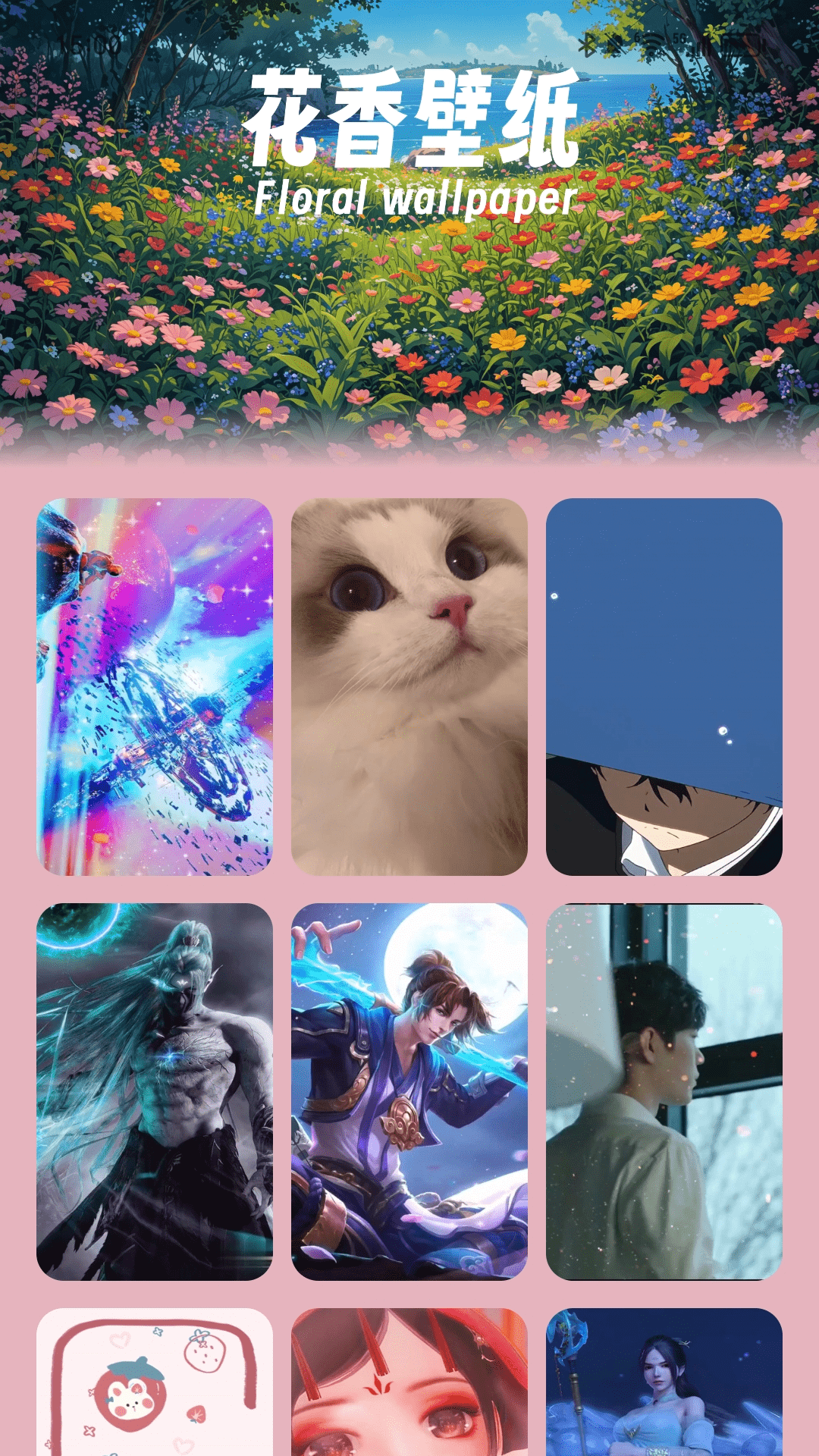View the long-haired dark warrior wallpaper

[x=155, y=1091]
